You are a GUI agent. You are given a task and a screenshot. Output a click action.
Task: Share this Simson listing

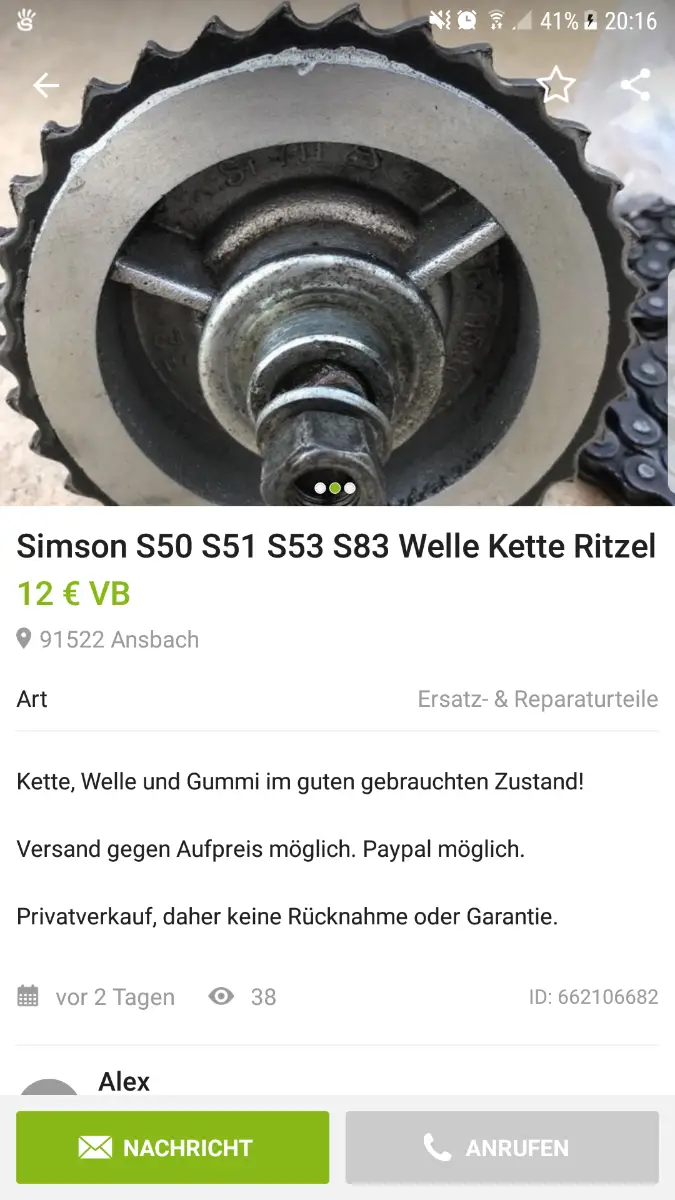(635, 85)
